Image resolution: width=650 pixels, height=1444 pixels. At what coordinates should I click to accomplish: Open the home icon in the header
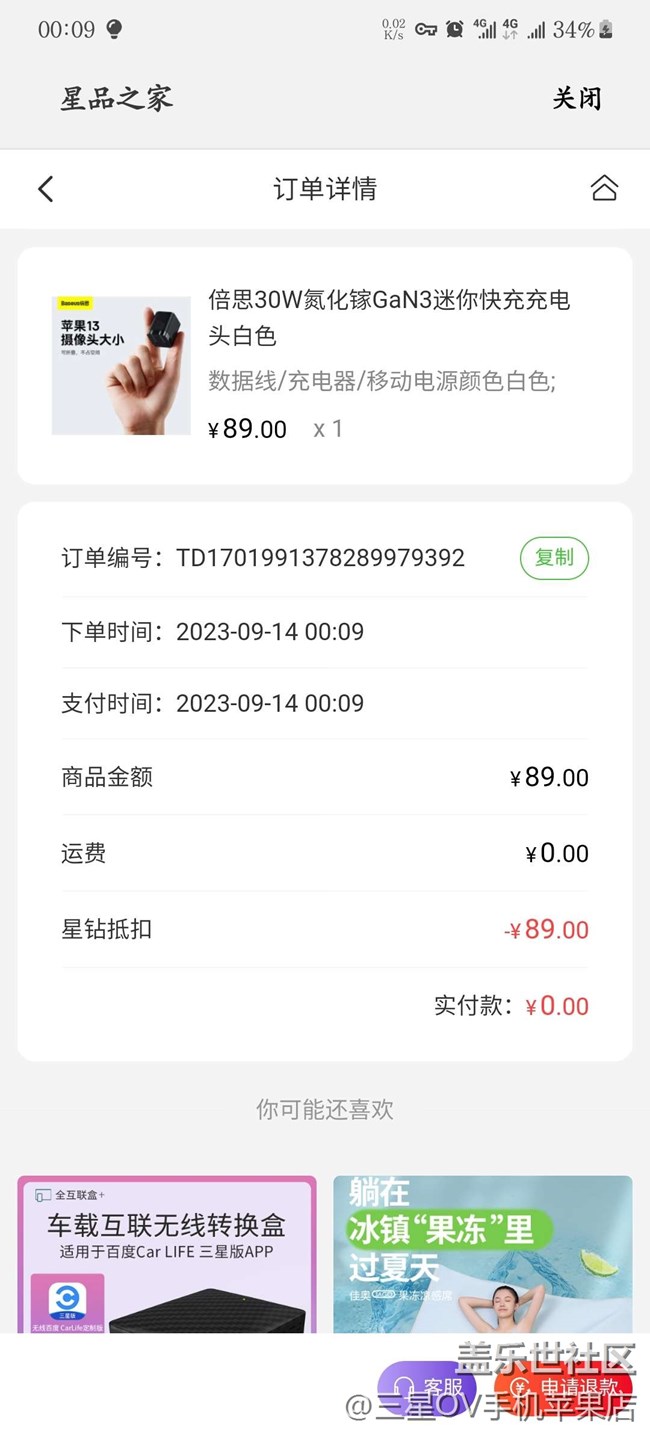604,189
